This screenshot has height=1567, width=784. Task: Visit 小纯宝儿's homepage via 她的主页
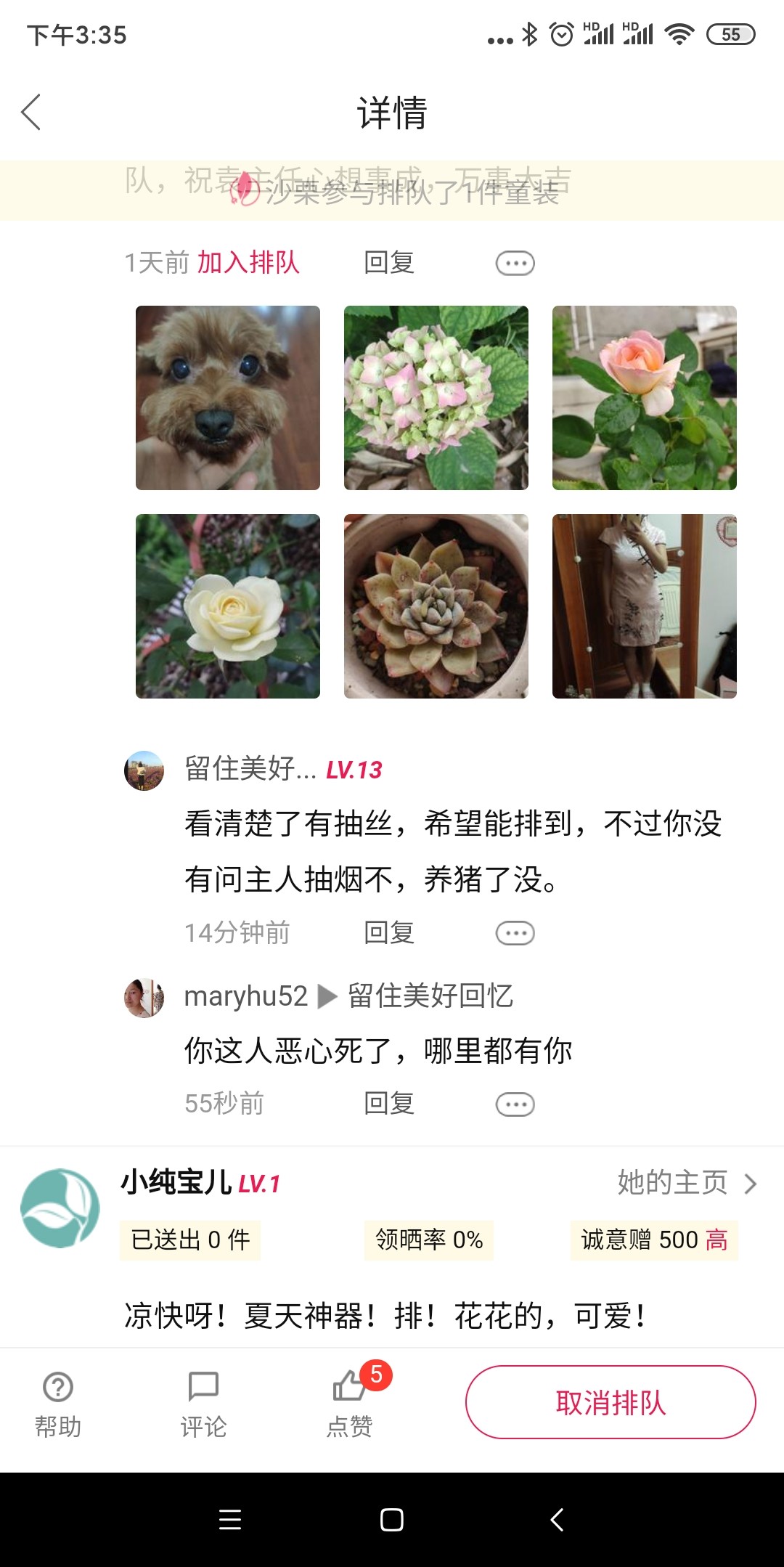[686, 1183]
